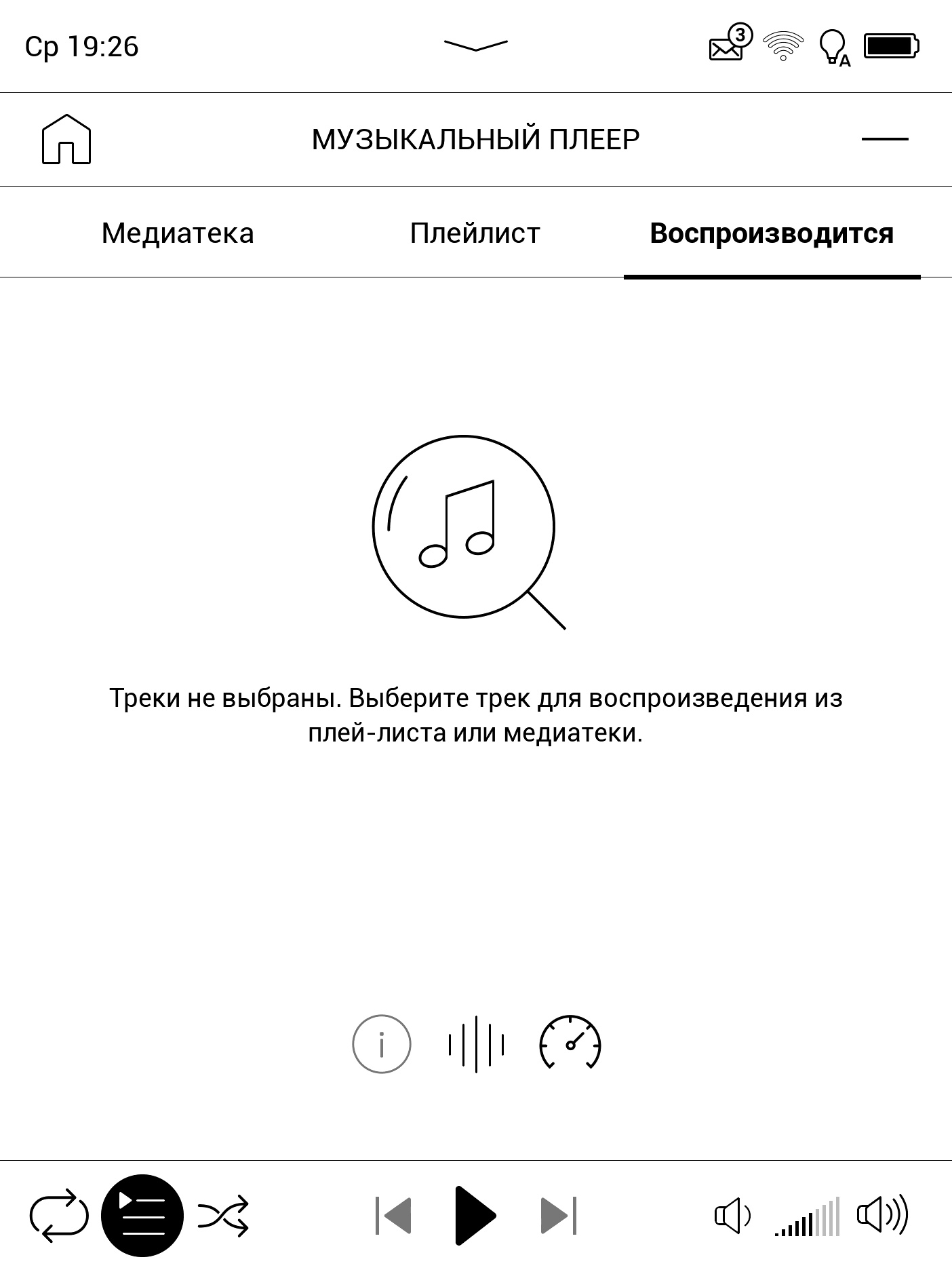Increase the volume
This screenshot has height=1270, width=952.
(882, 1215)
